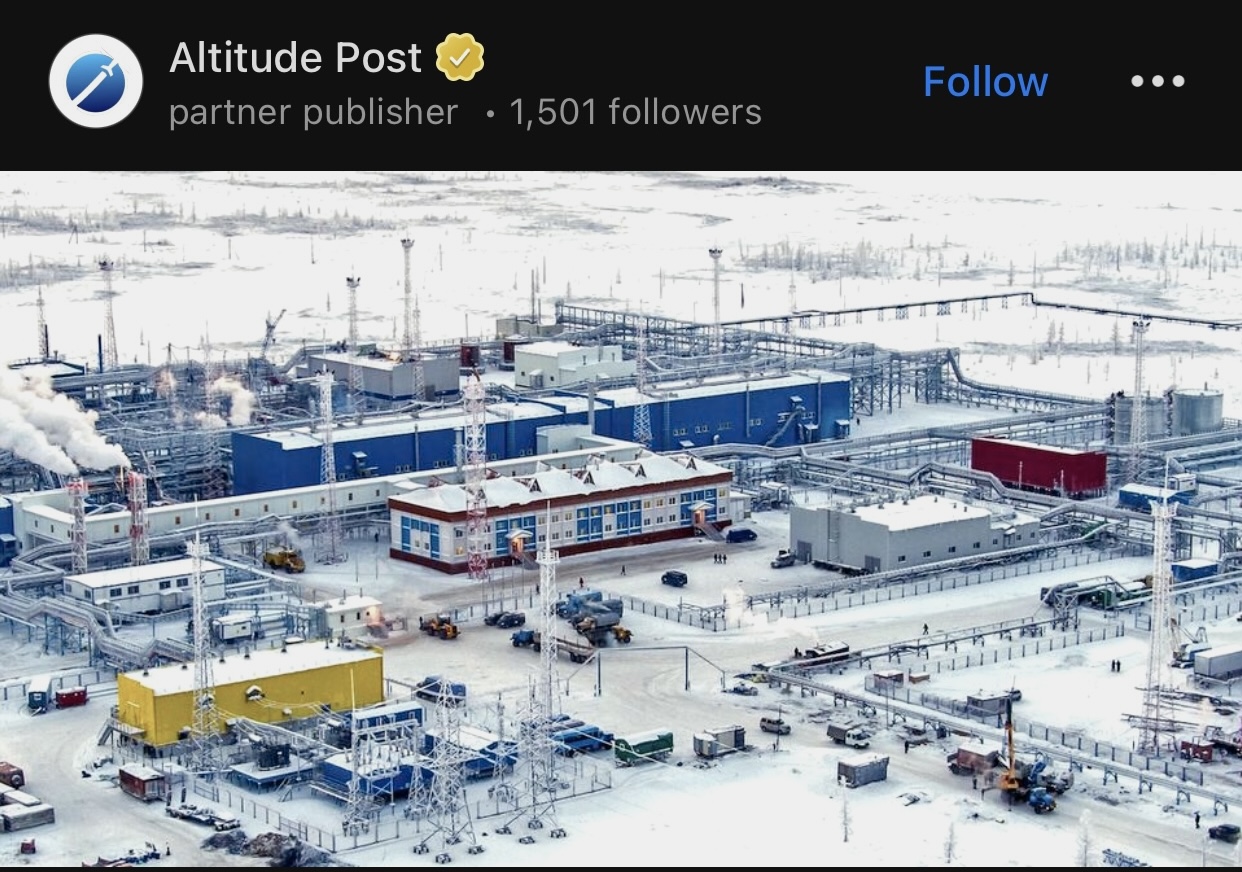This screenshot has width=1242, height=872.
Task: Open the industrial facility photo
Action: 620,520
